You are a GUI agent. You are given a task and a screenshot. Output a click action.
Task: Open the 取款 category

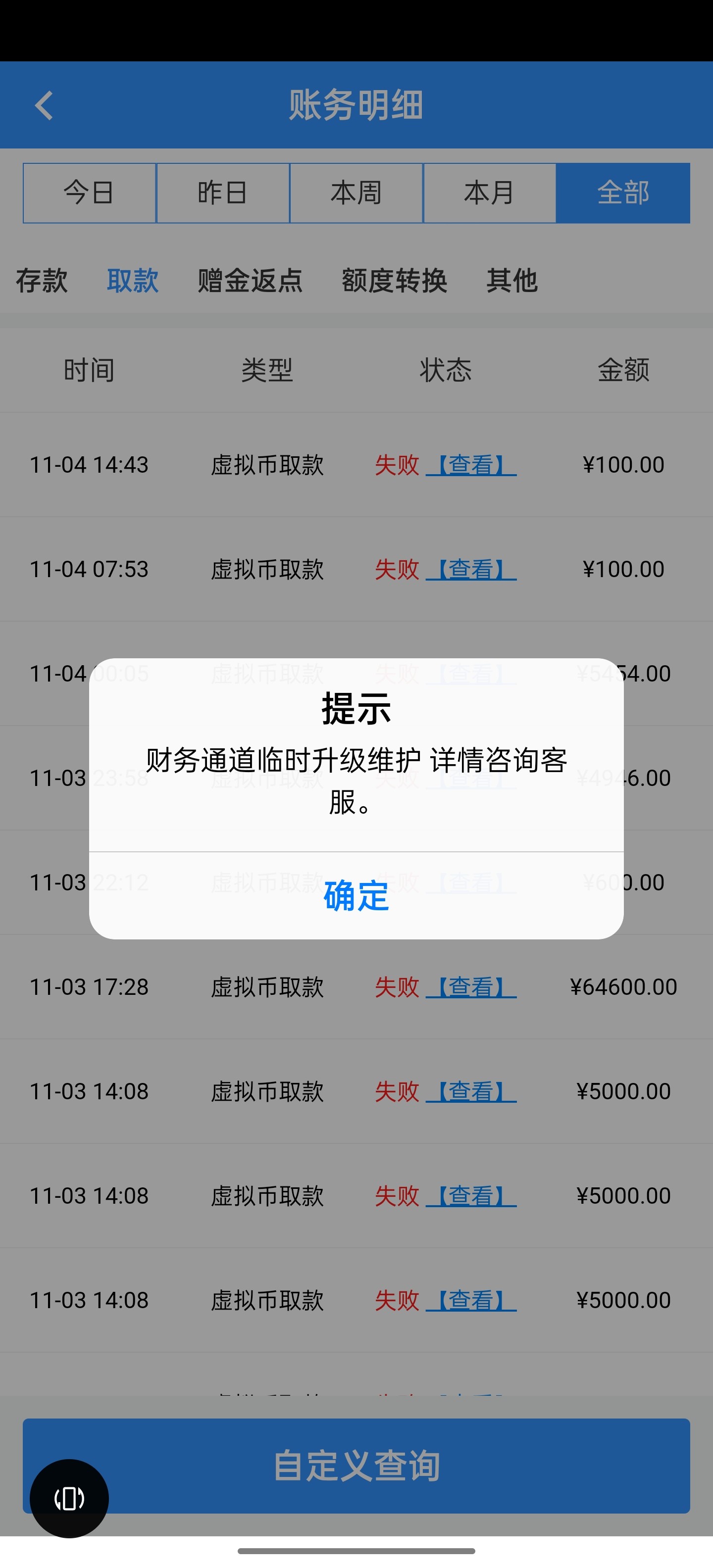click(133, 281)
